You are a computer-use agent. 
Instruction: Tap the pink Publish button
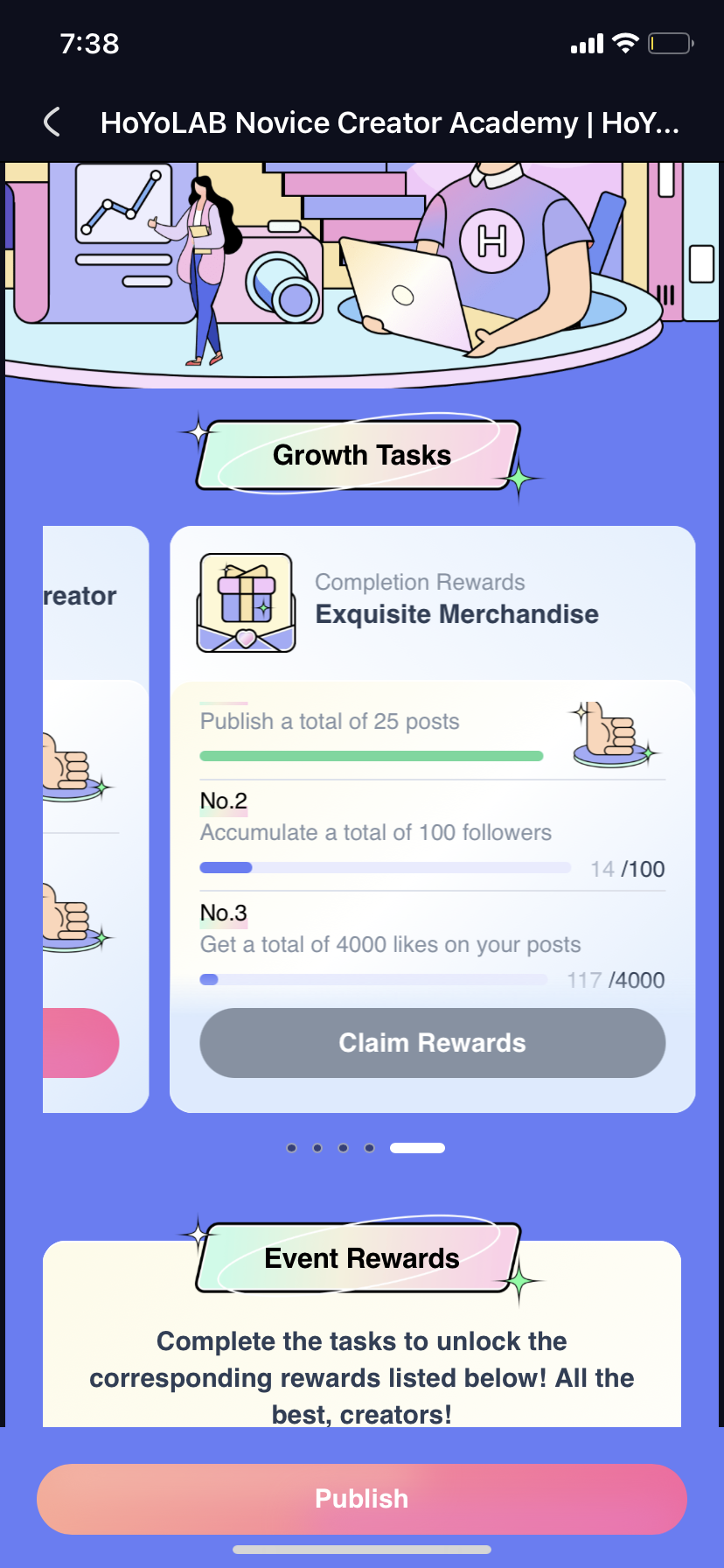point(361,1498)
